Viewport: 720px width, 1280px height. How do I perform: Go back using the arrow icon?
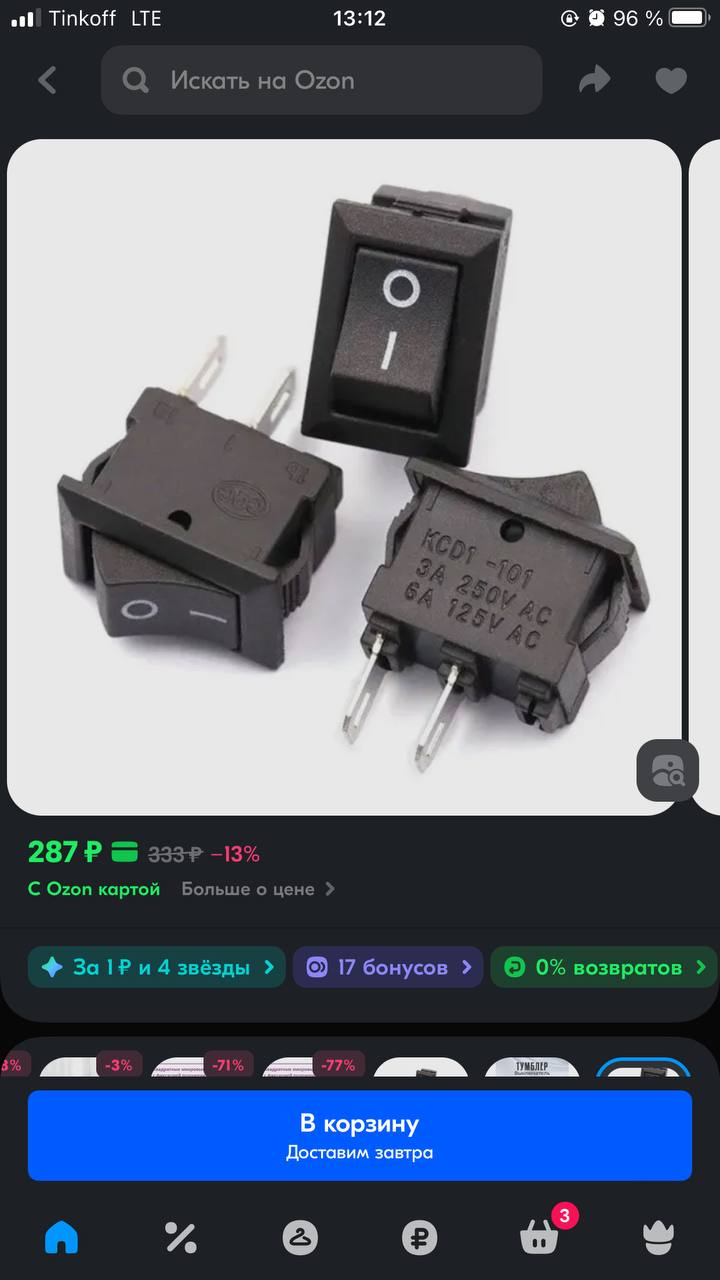pos(47,80)
